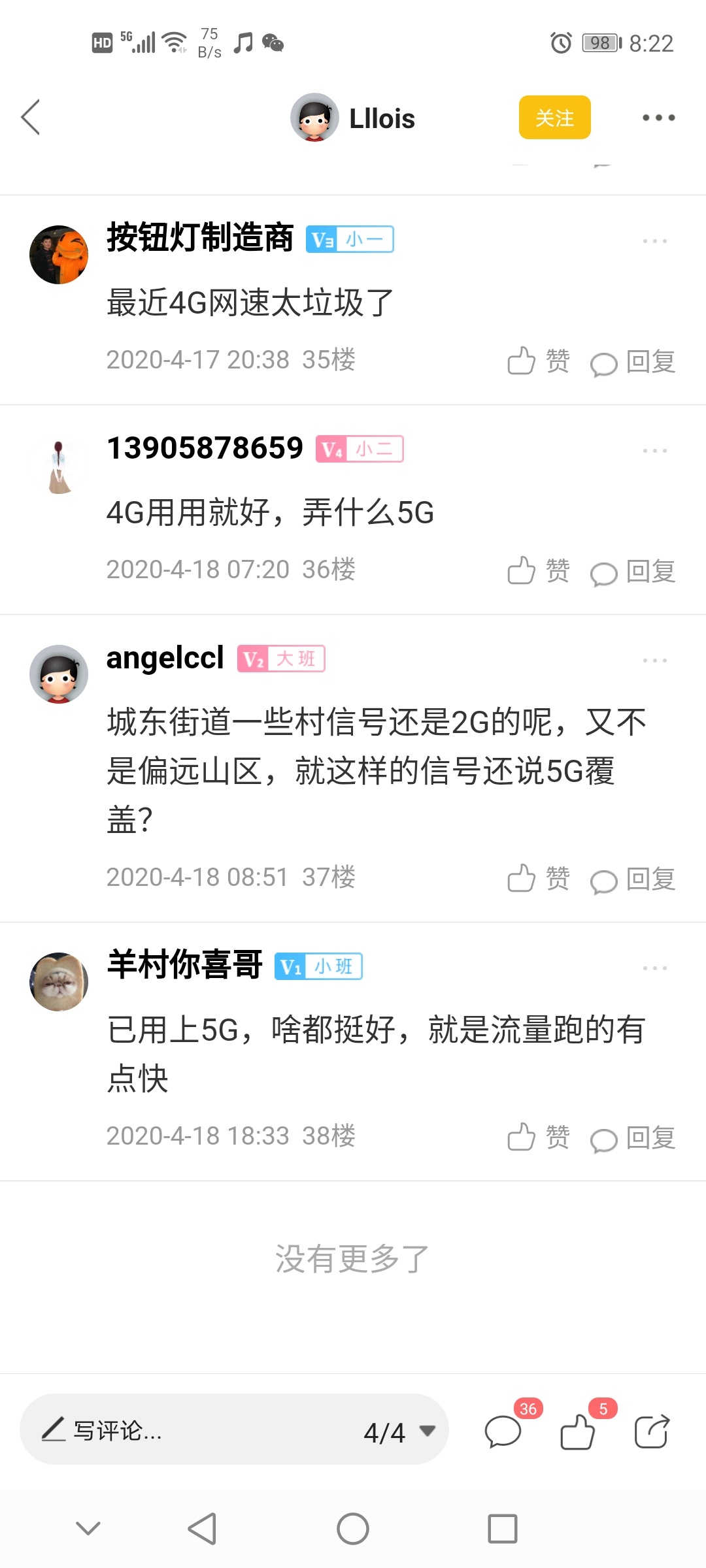The height and width of the screenshot is (1568, 706).
Task: Like 按钮灯制造商's comment
Action: click(537, 361)
